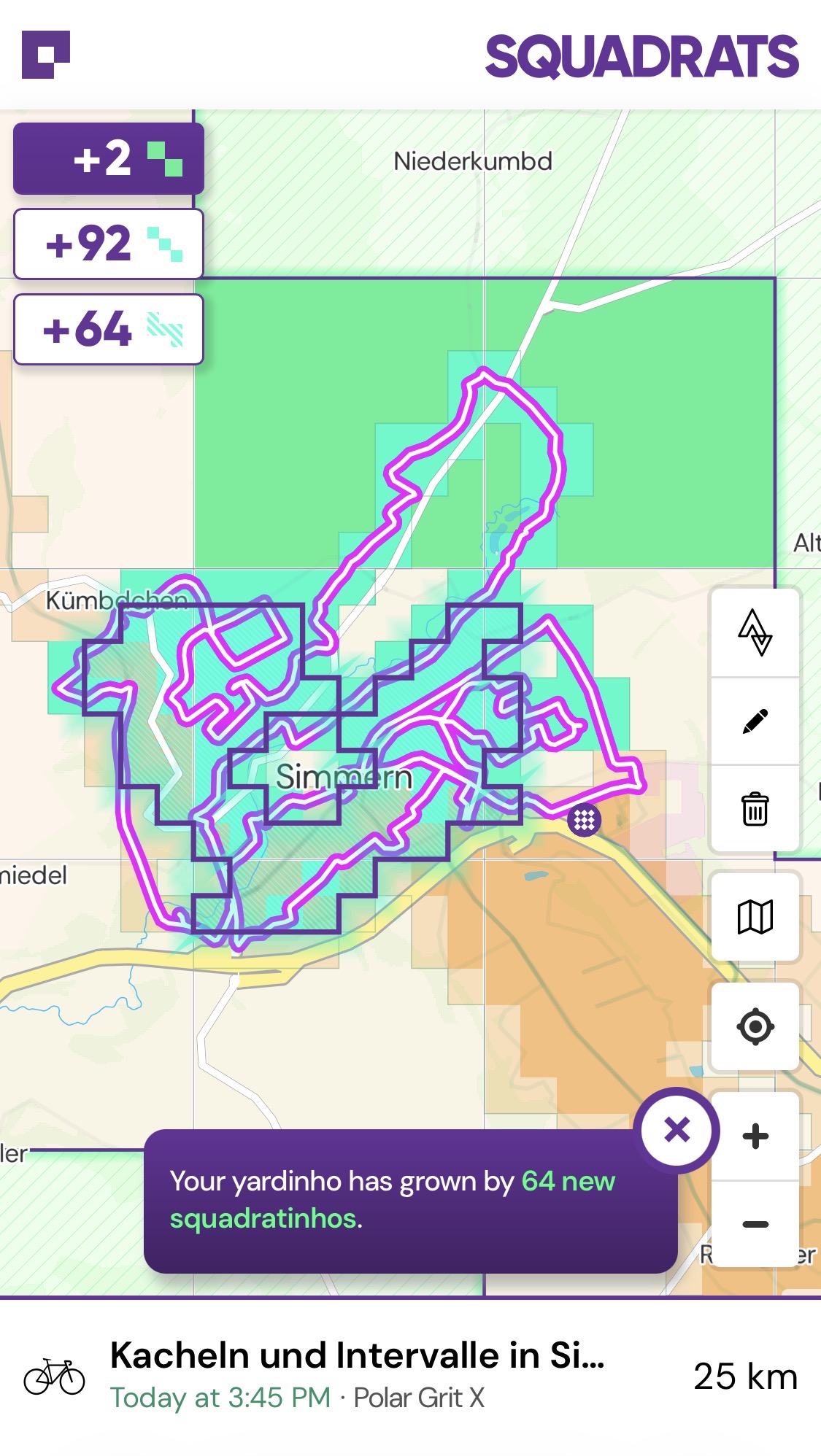Zoom in on the map

tap(755, 1136)
